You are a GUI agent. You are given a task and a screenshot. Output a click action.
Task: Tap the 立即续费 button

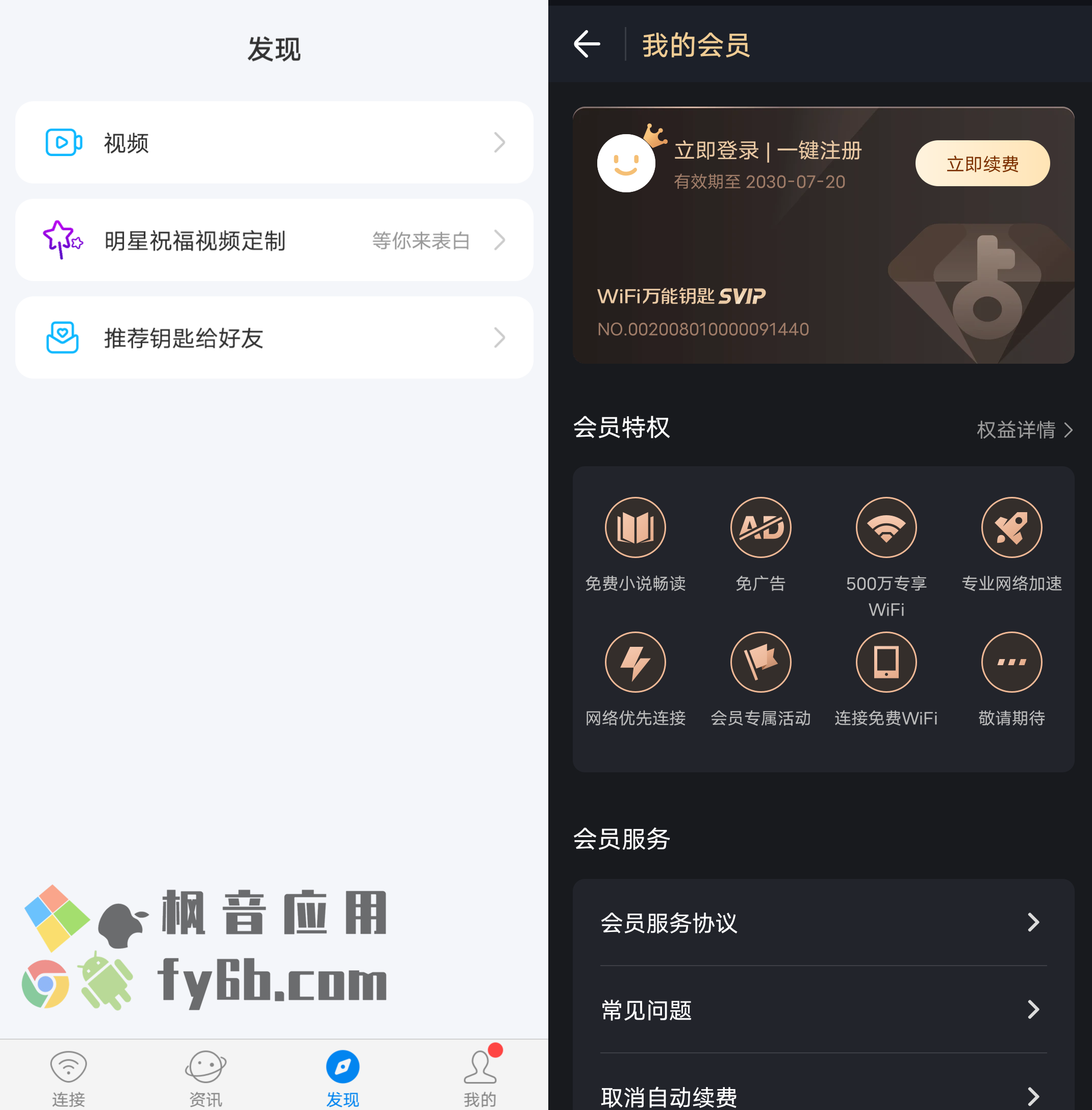tap(982, 163)
